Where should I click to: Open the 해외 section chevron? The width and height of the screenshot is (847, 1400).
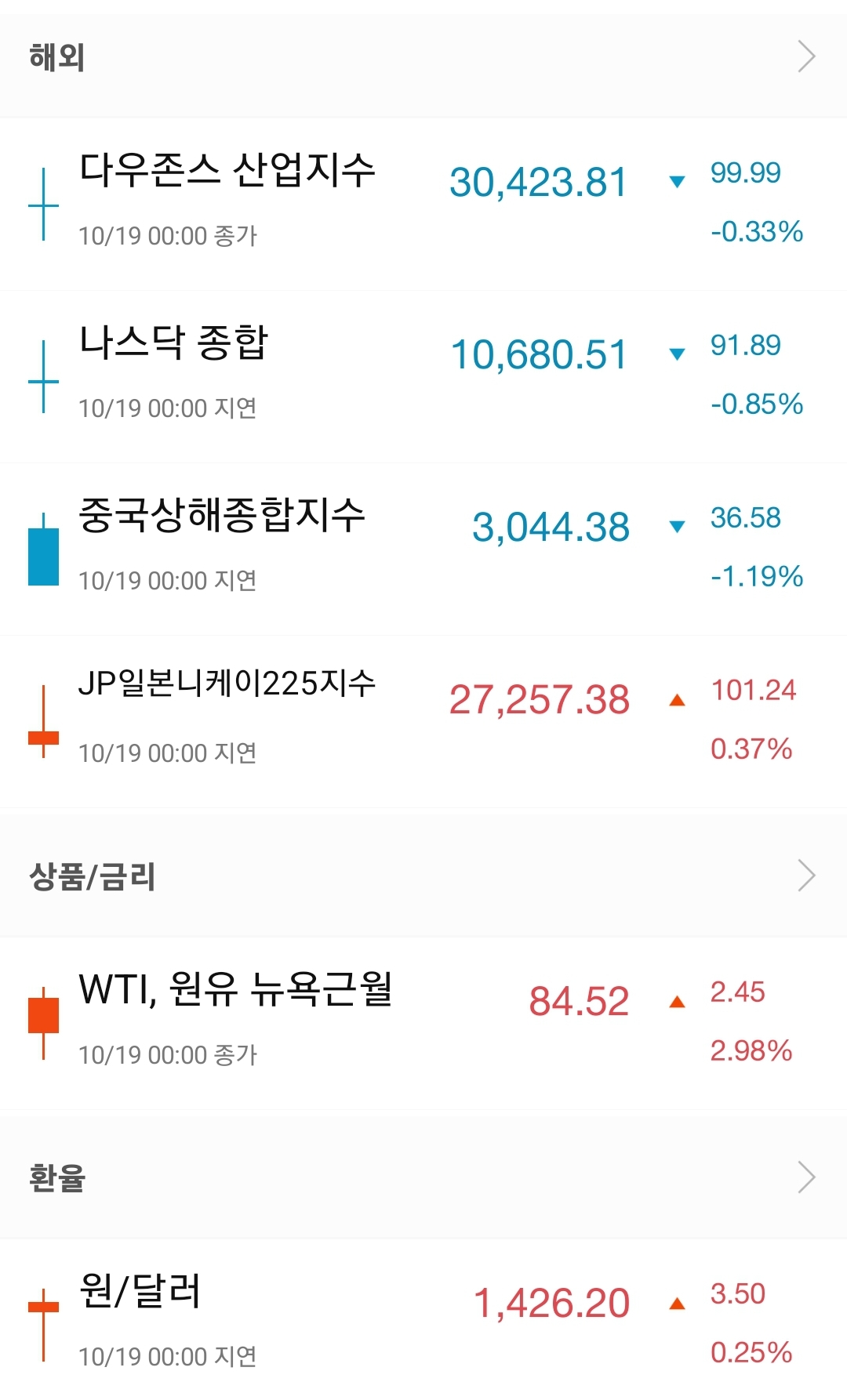(806, 57)
